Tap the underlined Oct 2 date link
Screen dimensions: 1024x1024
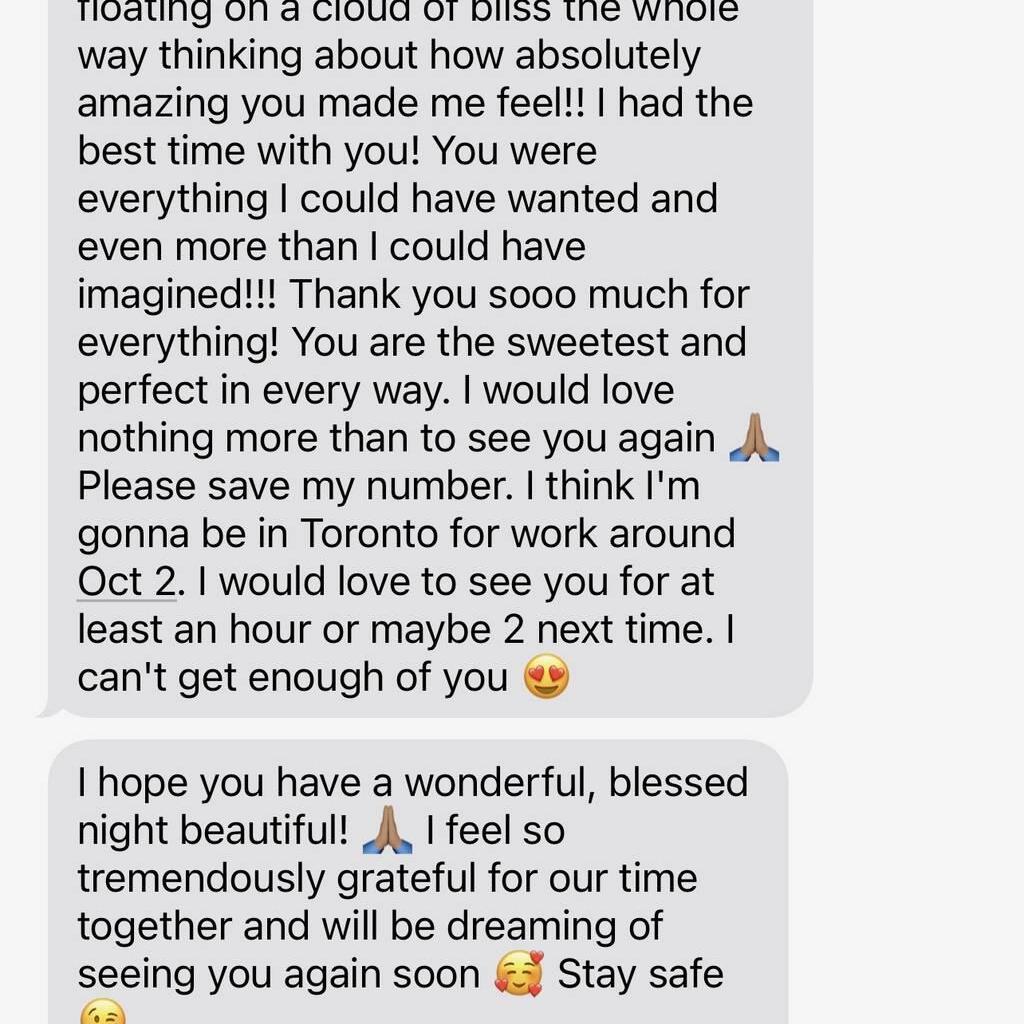[126, 582]
